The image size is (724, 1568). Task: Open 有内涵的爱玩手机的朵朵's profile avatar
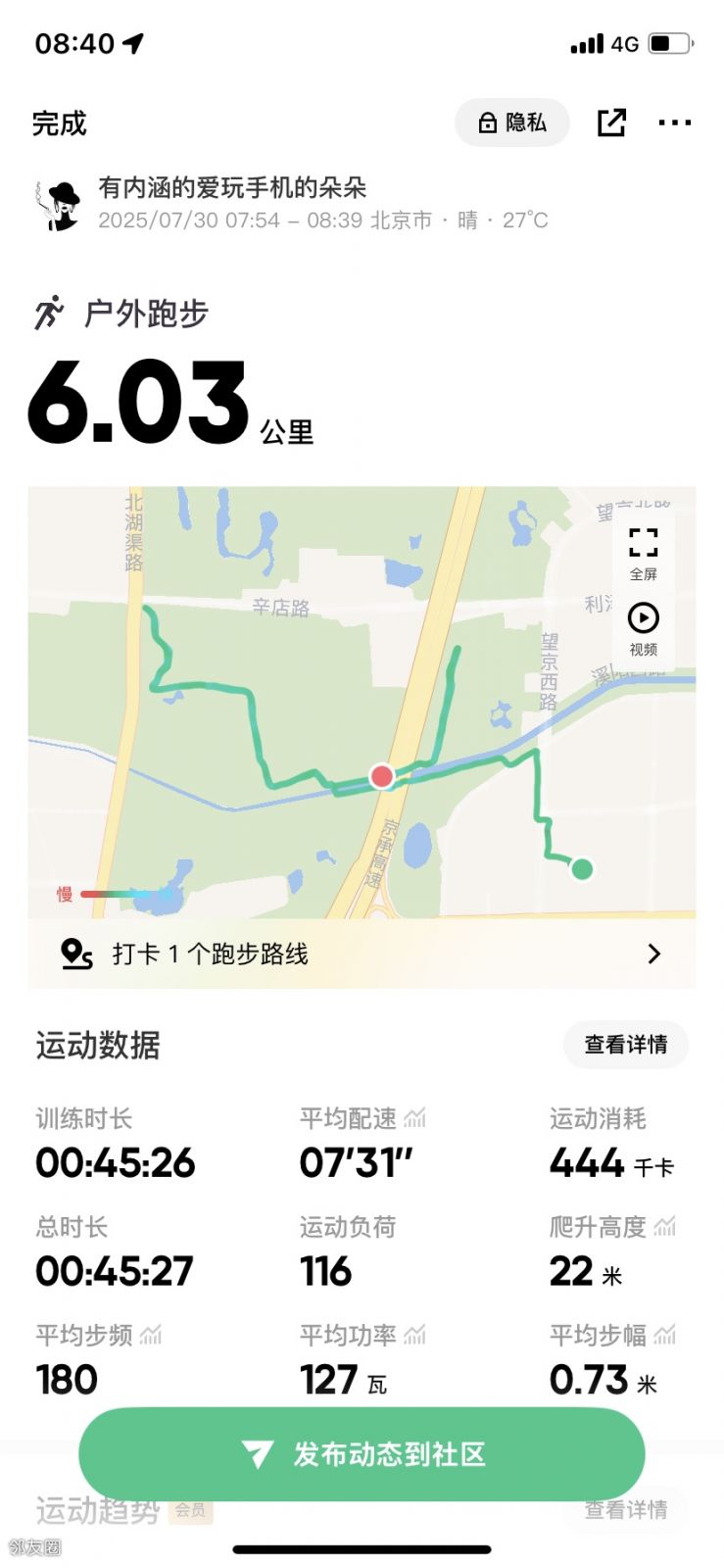point(59,205)
